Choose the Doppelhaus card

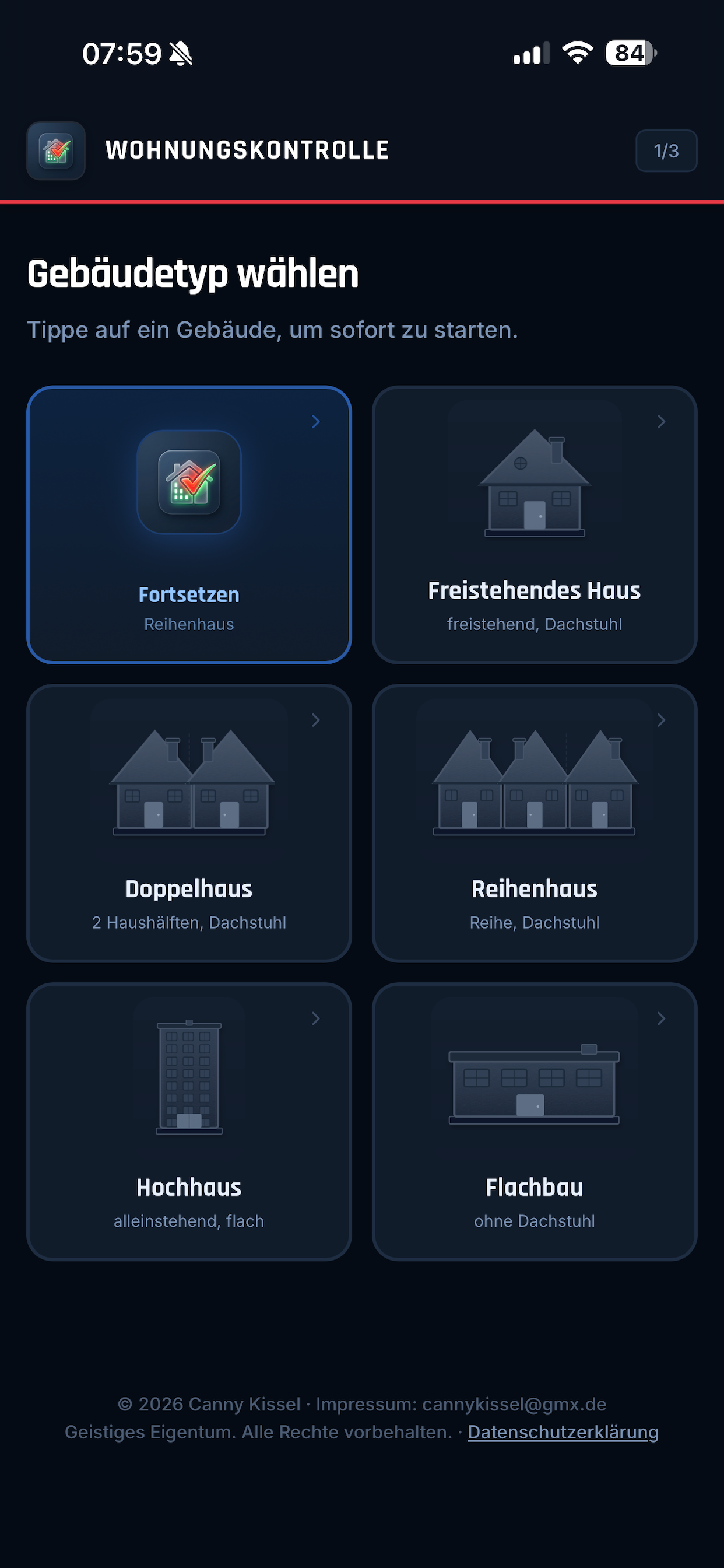coord(189,823)
